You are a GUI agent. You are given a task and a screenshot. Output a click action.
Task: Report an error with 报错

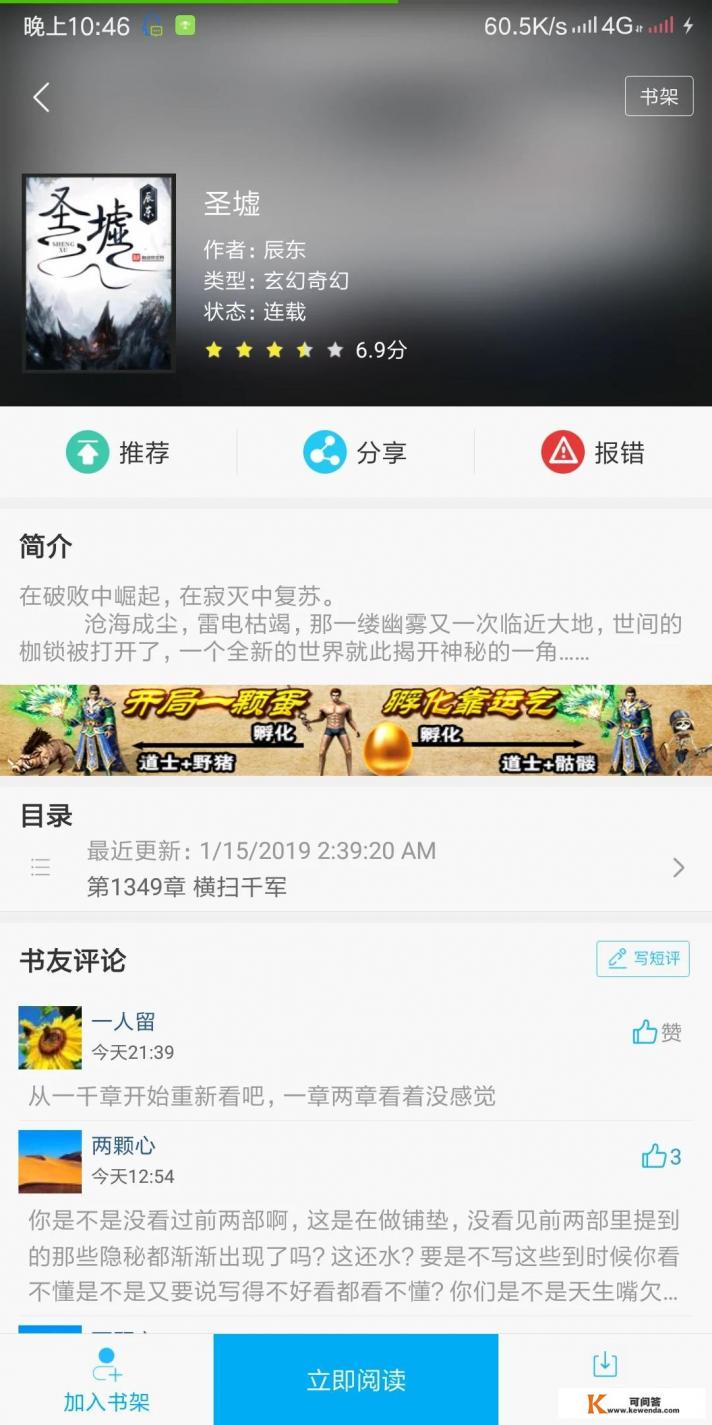(593, 453)
